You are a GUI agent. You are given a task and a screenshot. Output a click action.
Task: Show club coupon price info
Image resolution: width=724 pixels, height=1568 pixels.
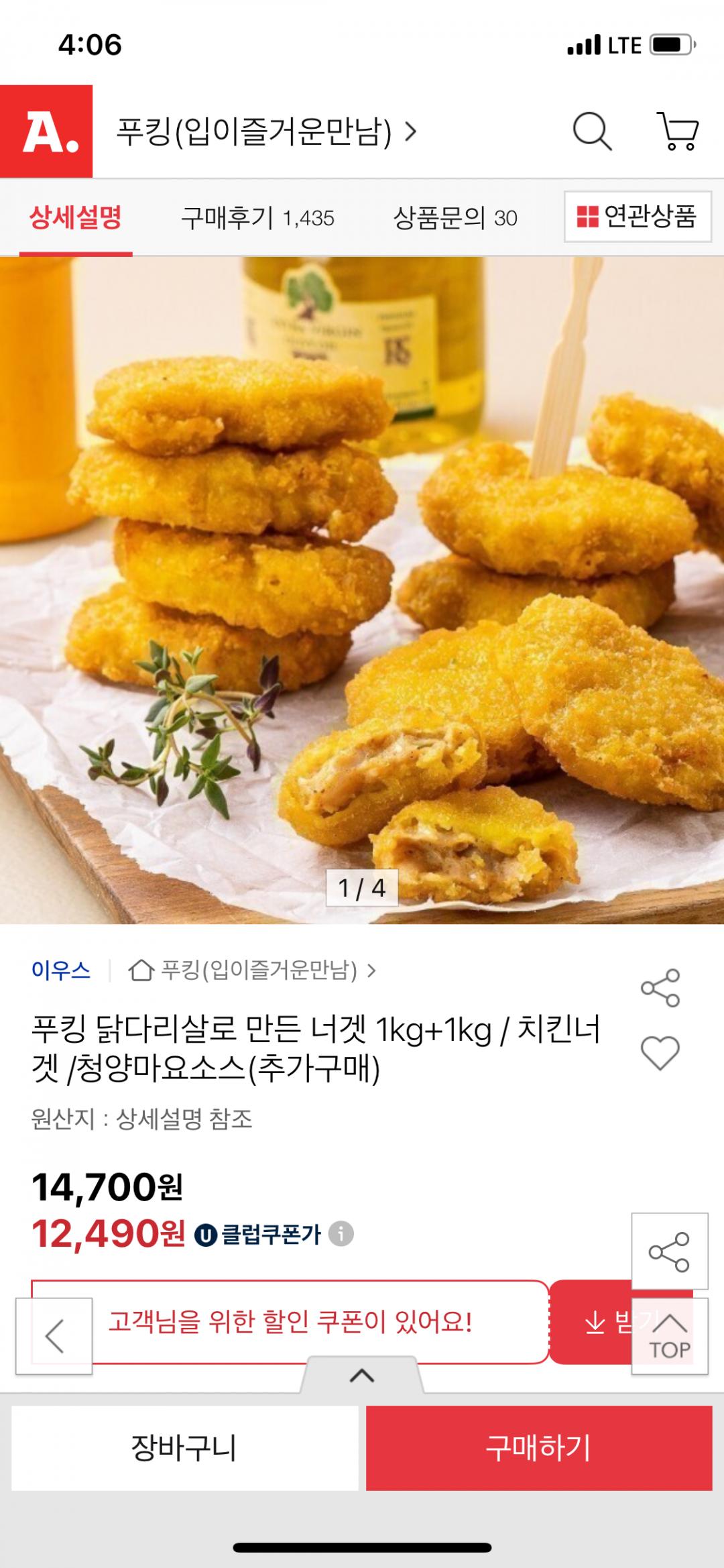pyautogui.click(x=341, y=1234)
